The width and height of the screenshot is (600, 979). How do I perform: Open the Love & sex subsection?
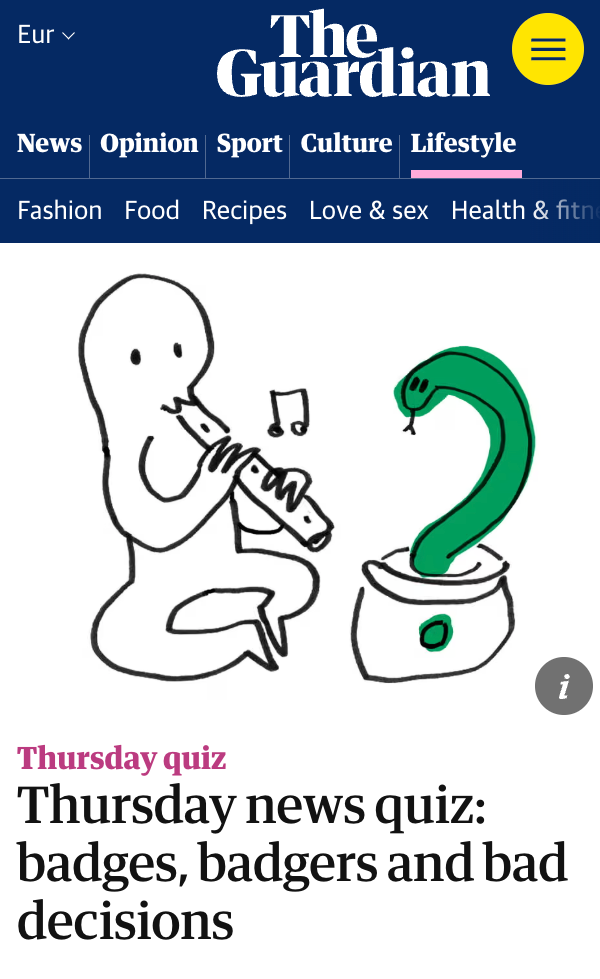click(369, 210)
